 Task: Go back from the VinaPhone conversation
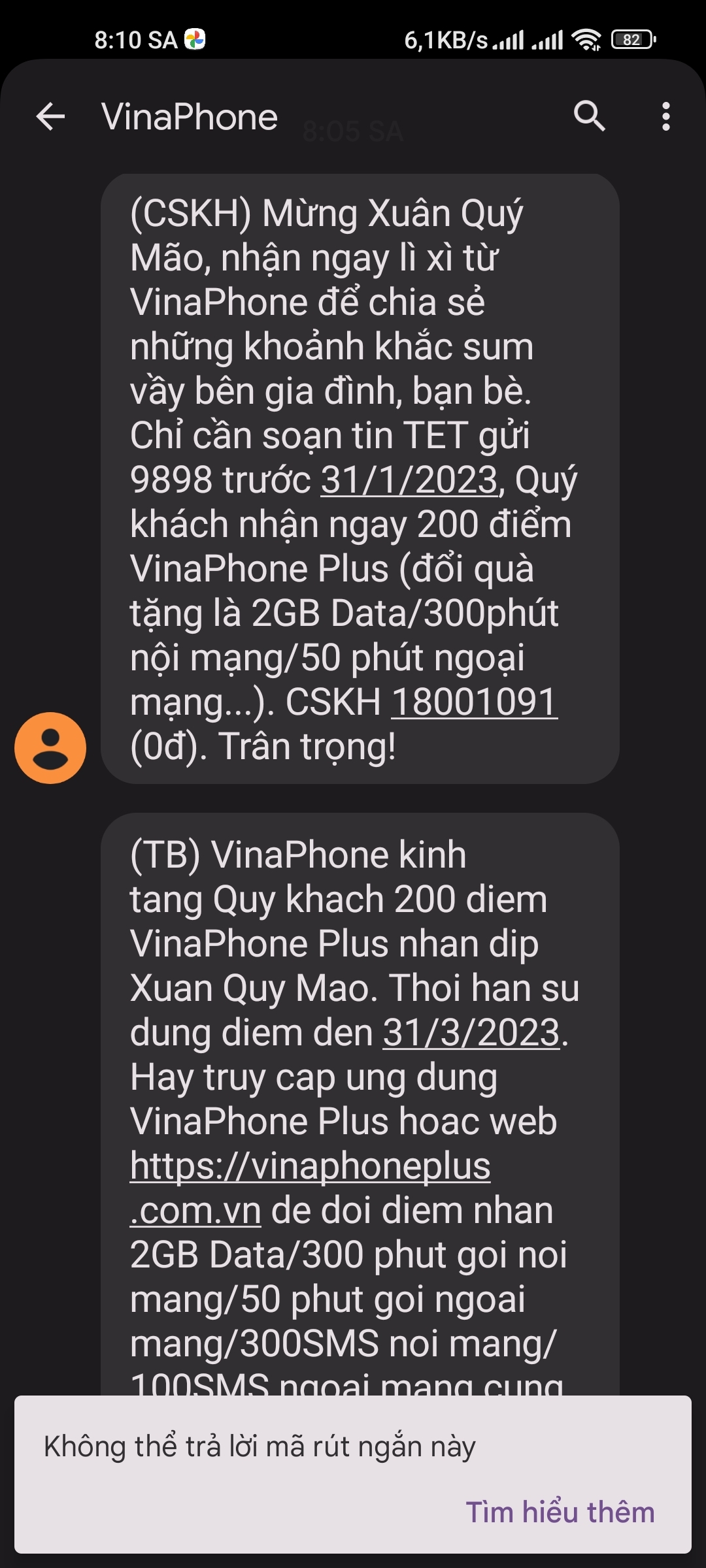(x=50, y=118)
